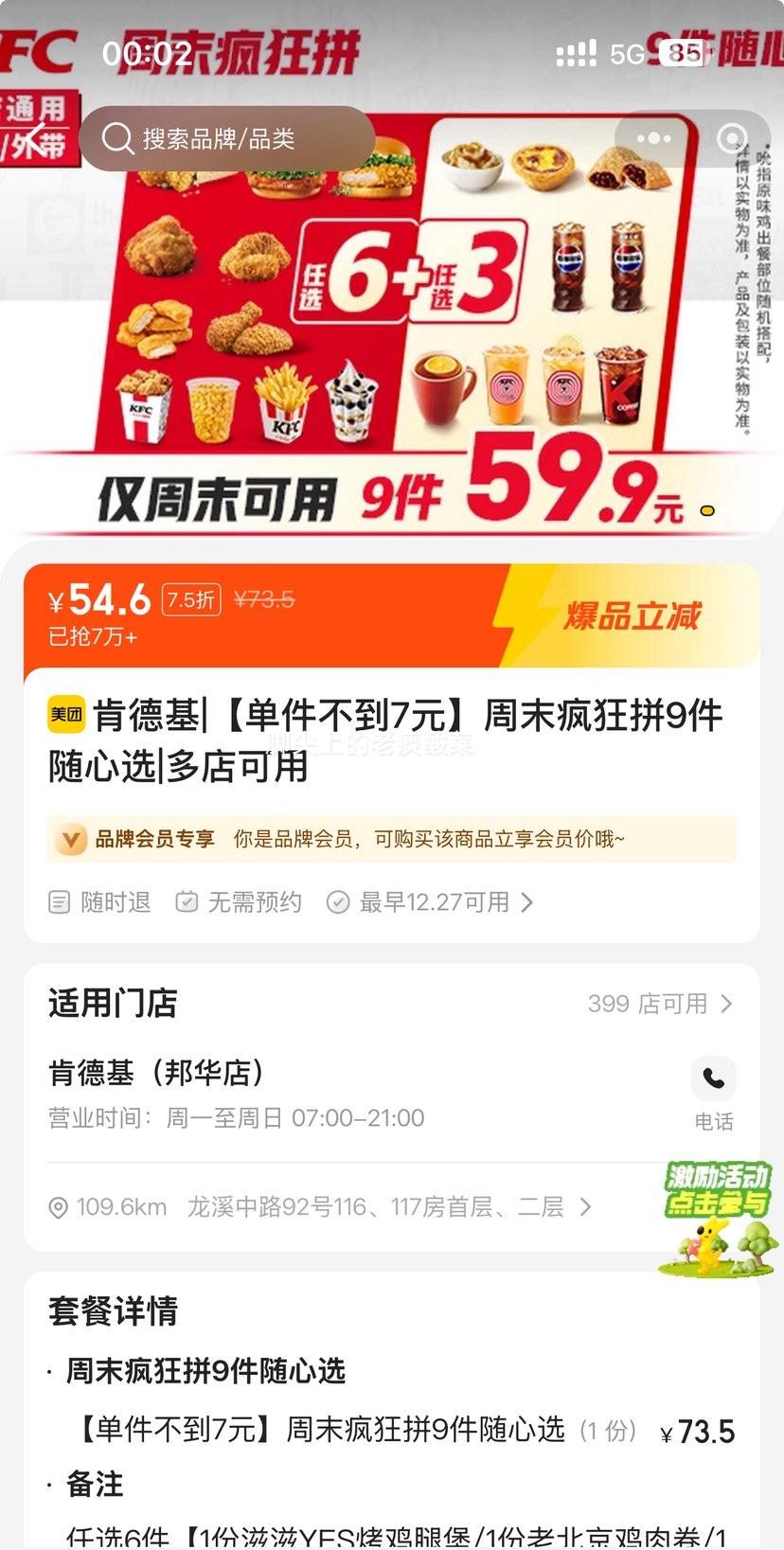Tap the yellow carousel dot under the banner
The height and width of the screenshot is (1550, 784).
(x=705, y=510)
